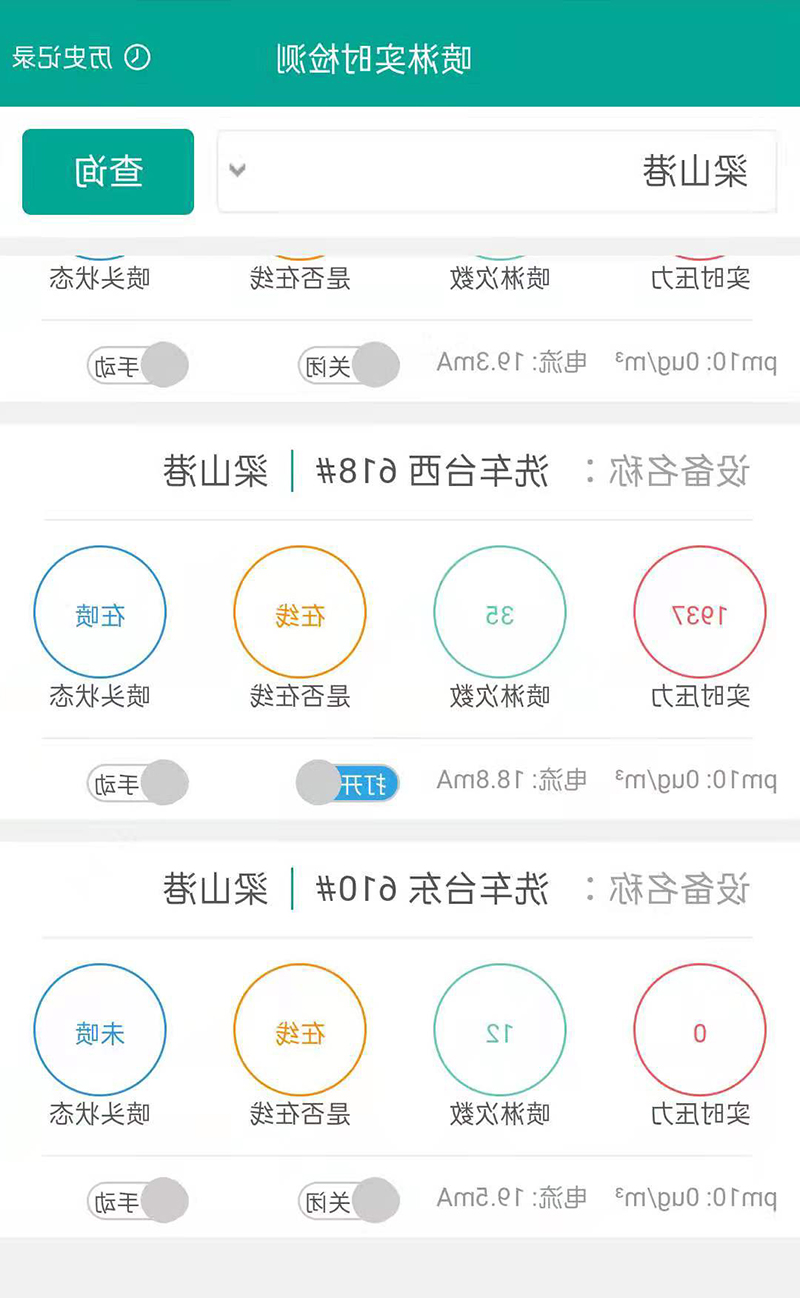Screen dimensions: 800x1298
Task: Click the 喷淋次数 circle showing 35
Action: [499, 611]
